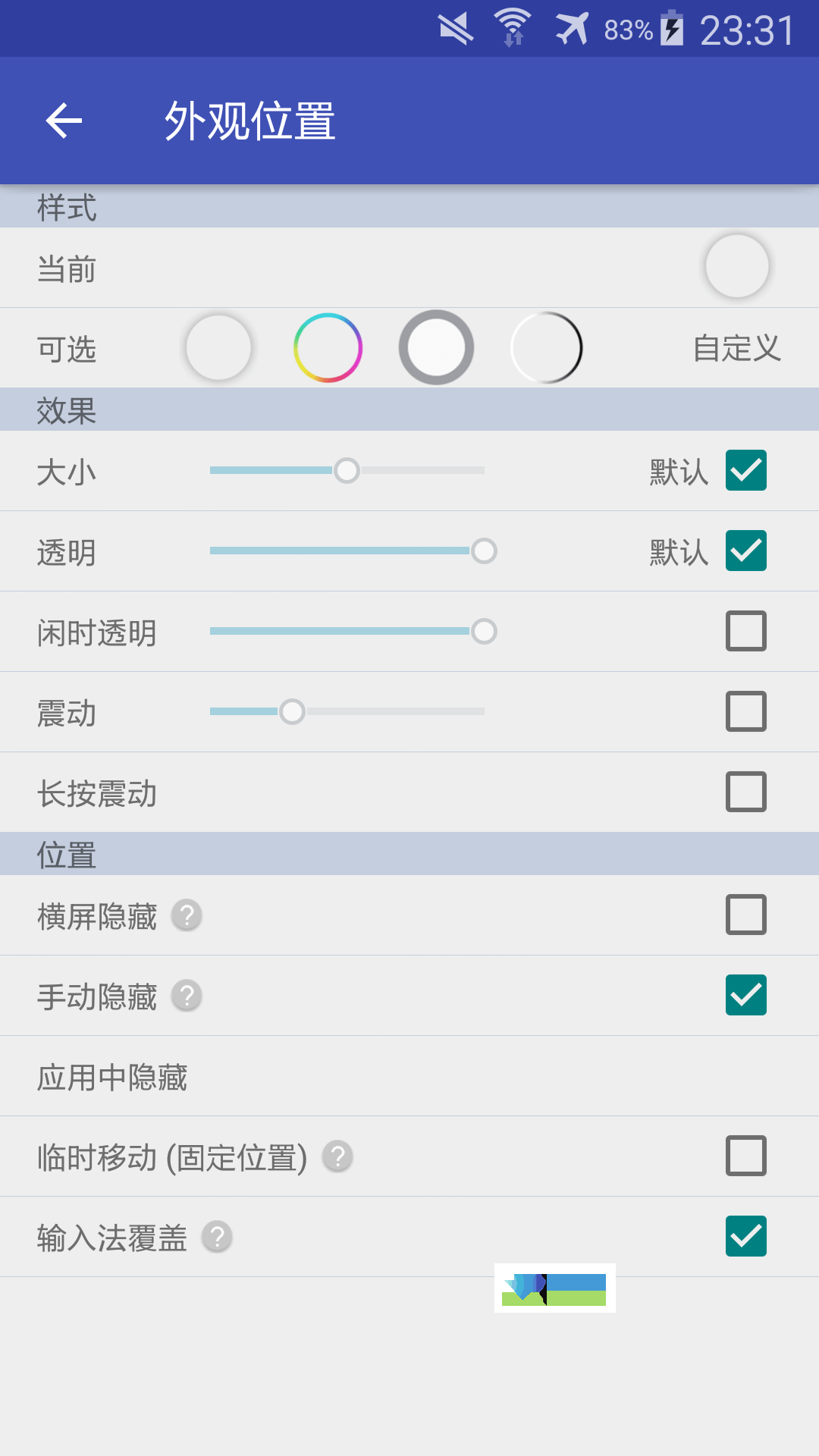This screenshot has width=819, height=1456.
Task: Uncheck 默认 checkbox for 透明
Action: [x=746, y=551]
